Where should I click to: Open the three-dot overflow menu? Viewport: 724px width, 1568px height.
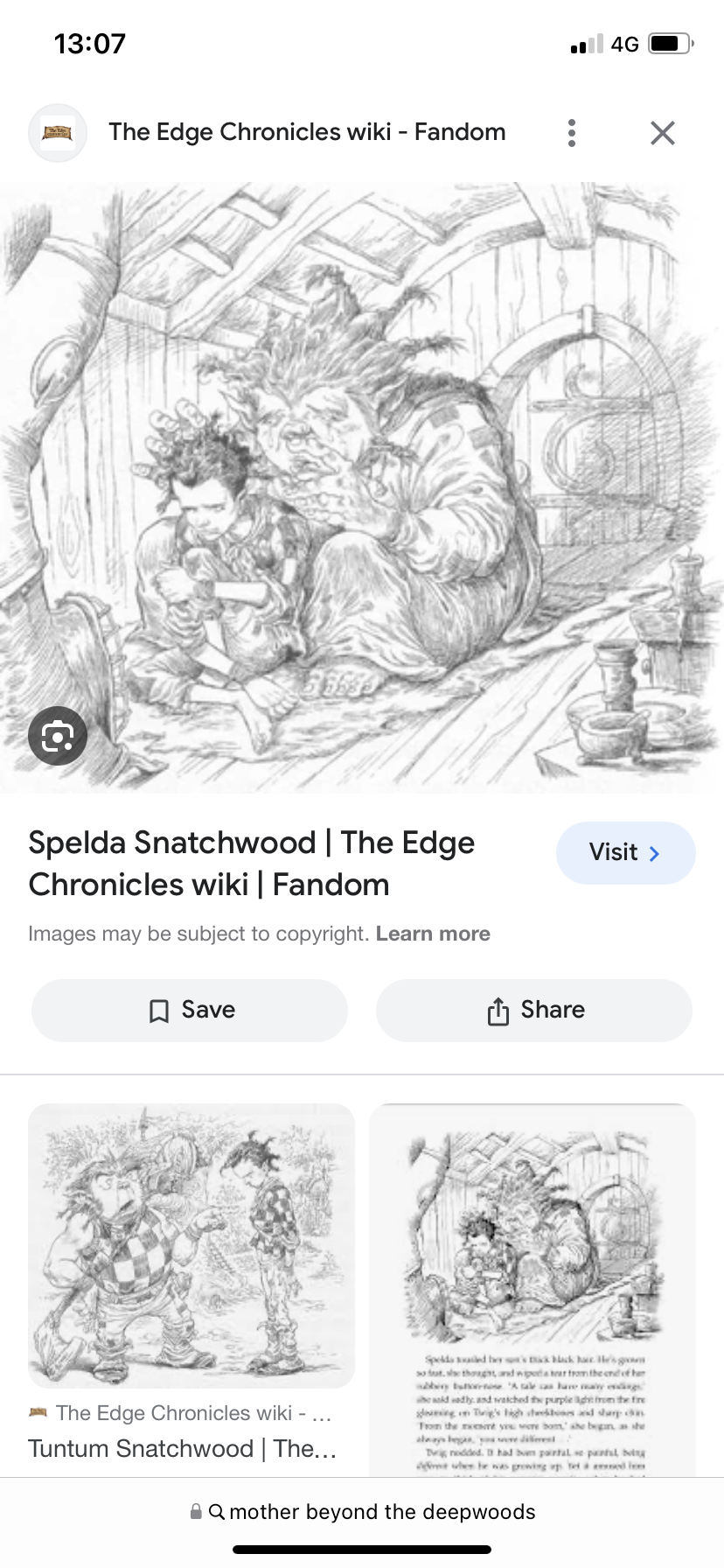click(x=572, y=133)
